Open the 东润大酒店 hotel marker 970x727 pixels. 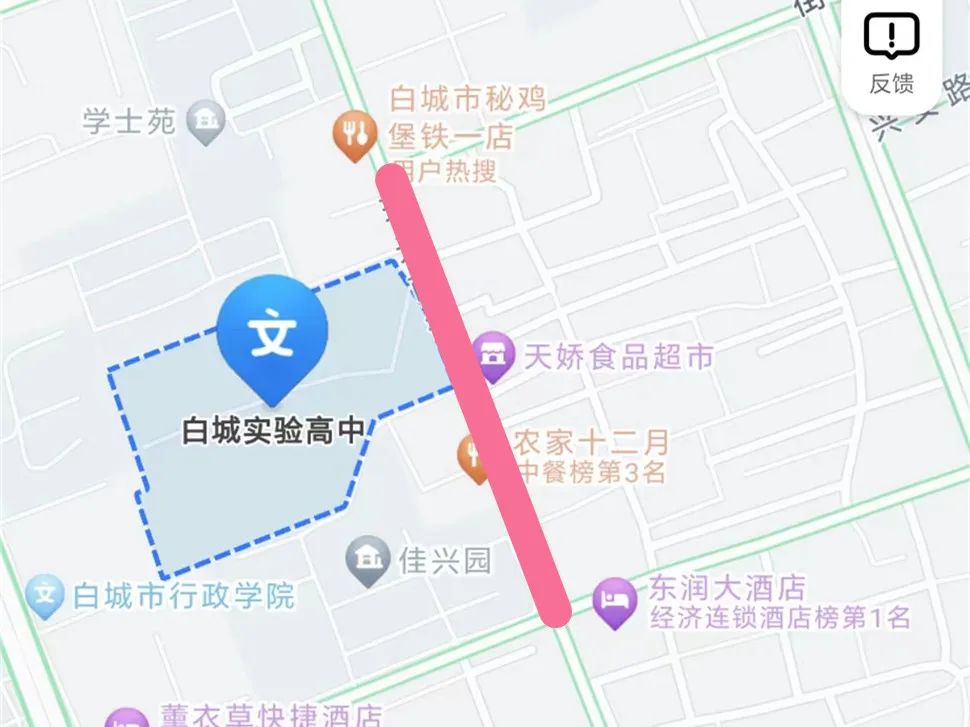click(614, 602)
